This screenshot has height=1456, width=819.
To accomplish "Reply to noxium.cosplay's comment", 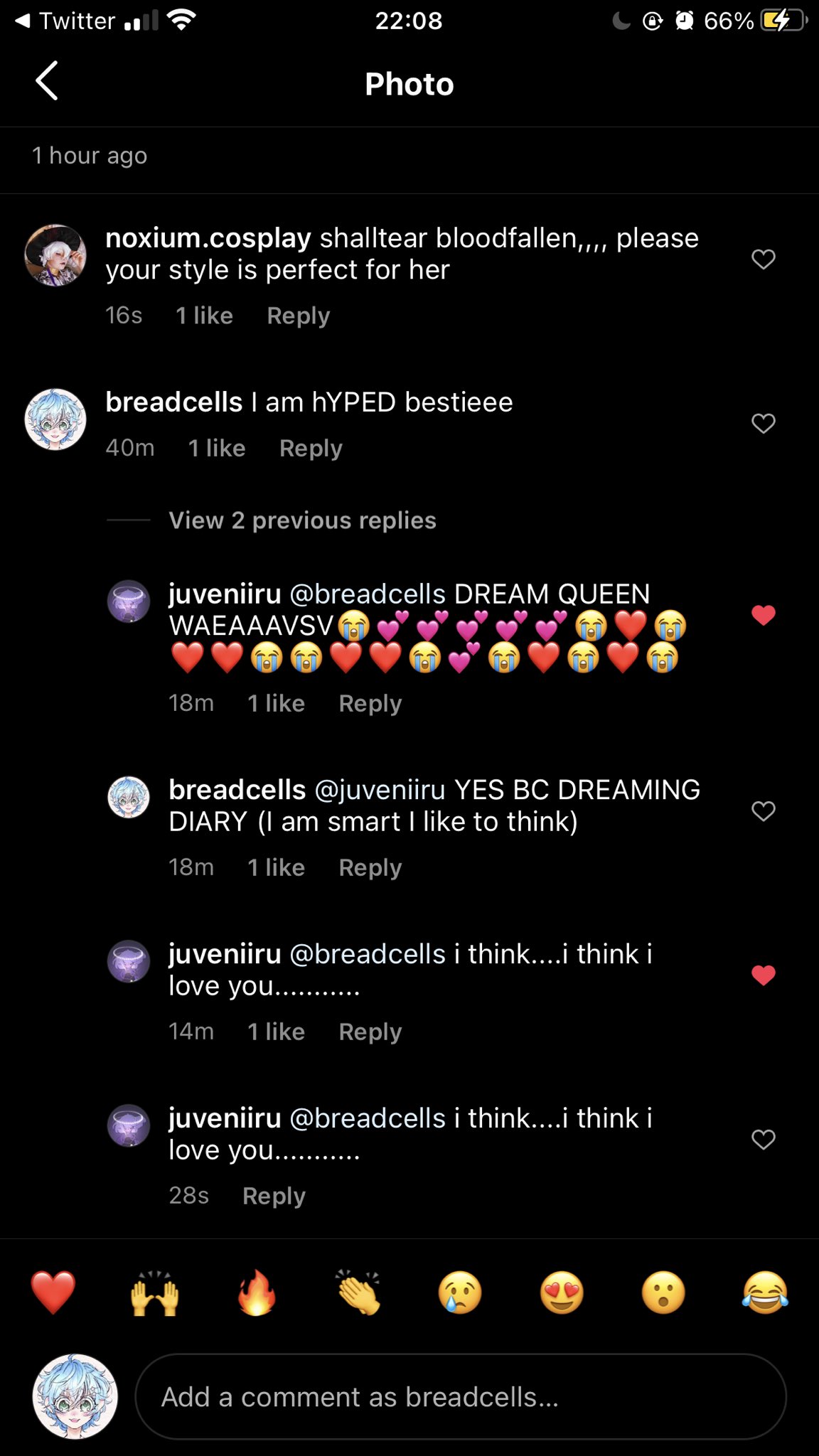I will point(298,316).
